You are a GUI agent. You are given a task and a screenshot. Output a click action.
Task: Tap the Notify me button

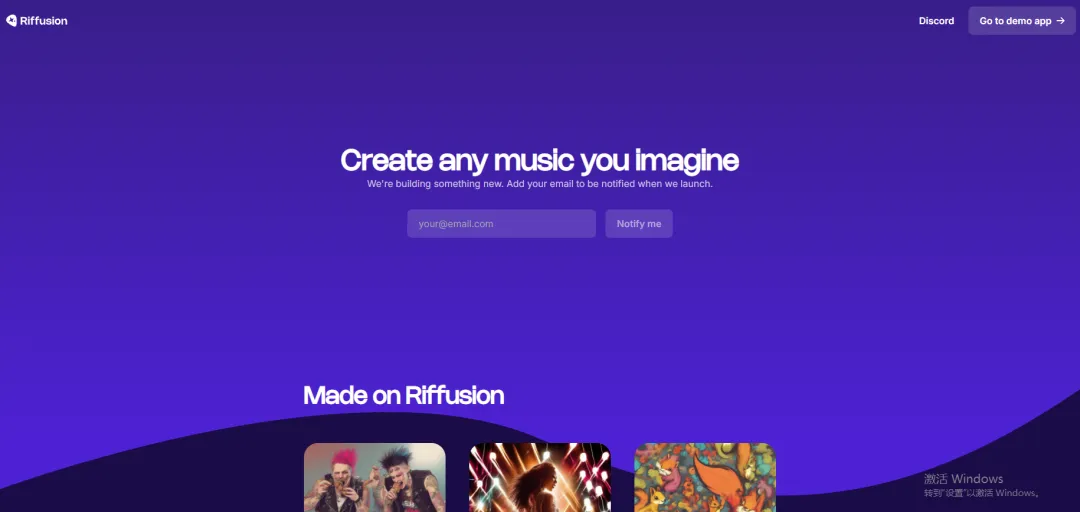[x=638, y=223]
